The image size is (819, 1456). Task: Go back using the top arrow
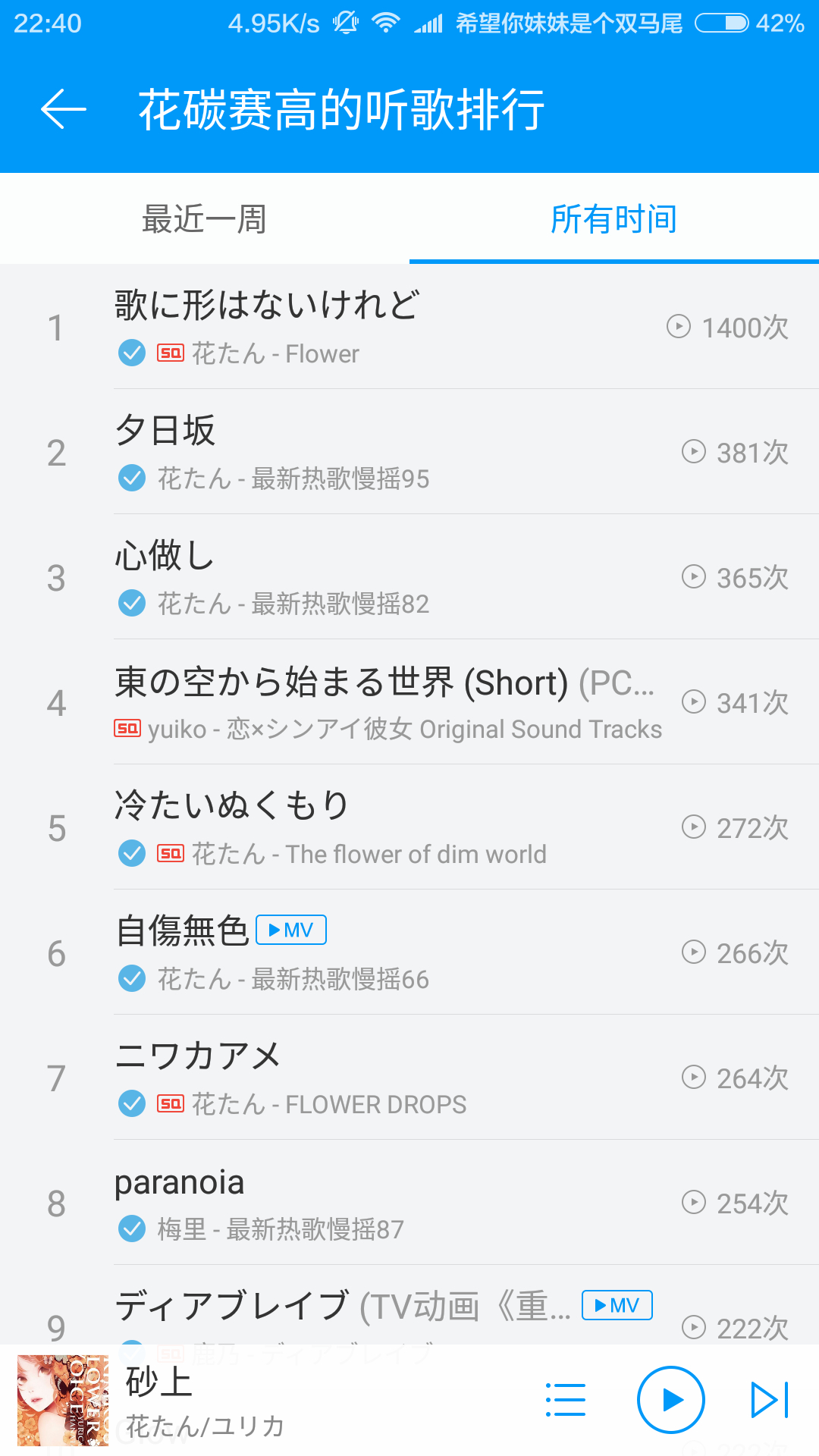tap(64, 109)
